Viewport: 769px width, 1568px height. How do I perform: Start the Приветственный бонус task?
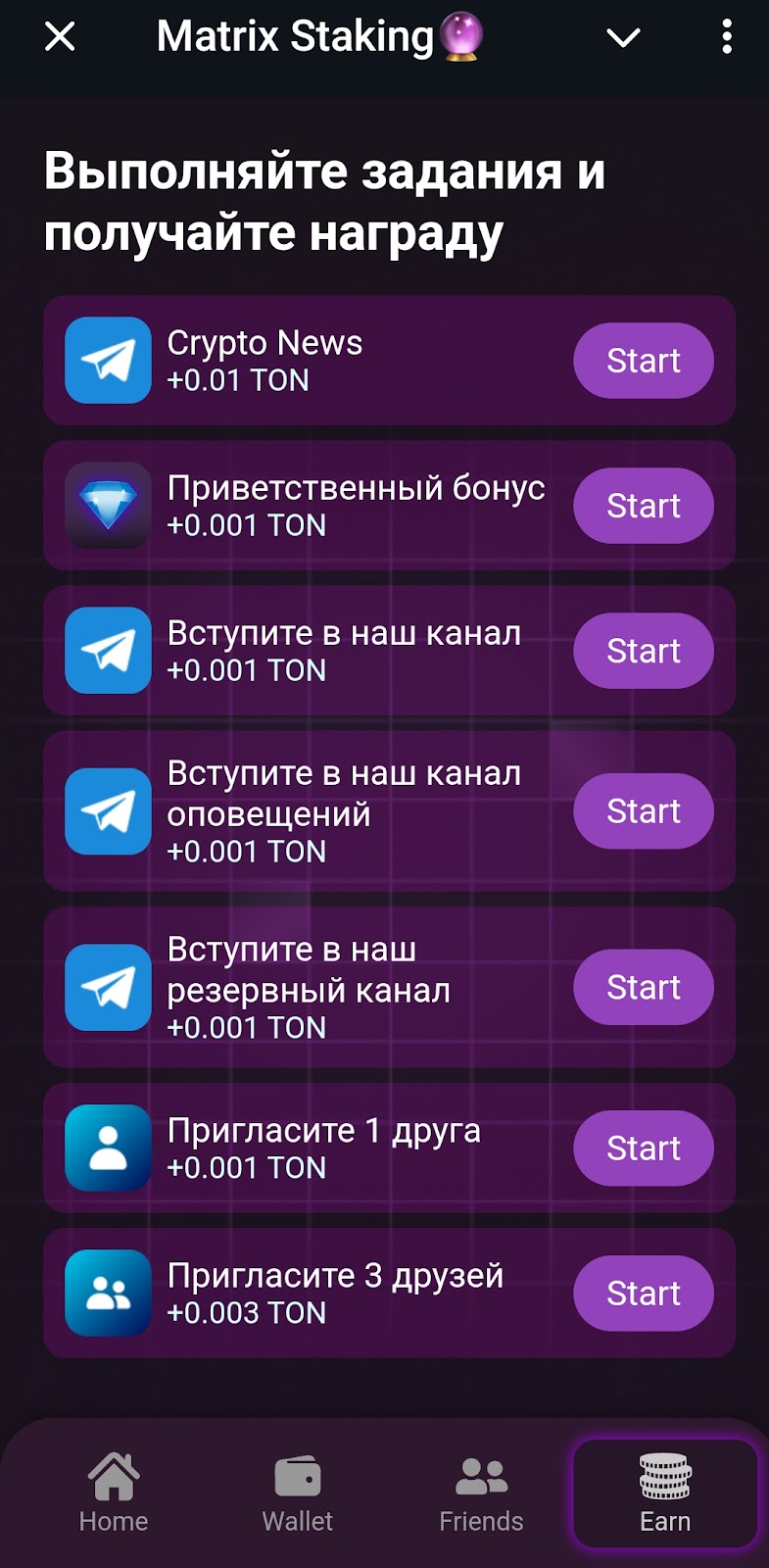(643, 506)
